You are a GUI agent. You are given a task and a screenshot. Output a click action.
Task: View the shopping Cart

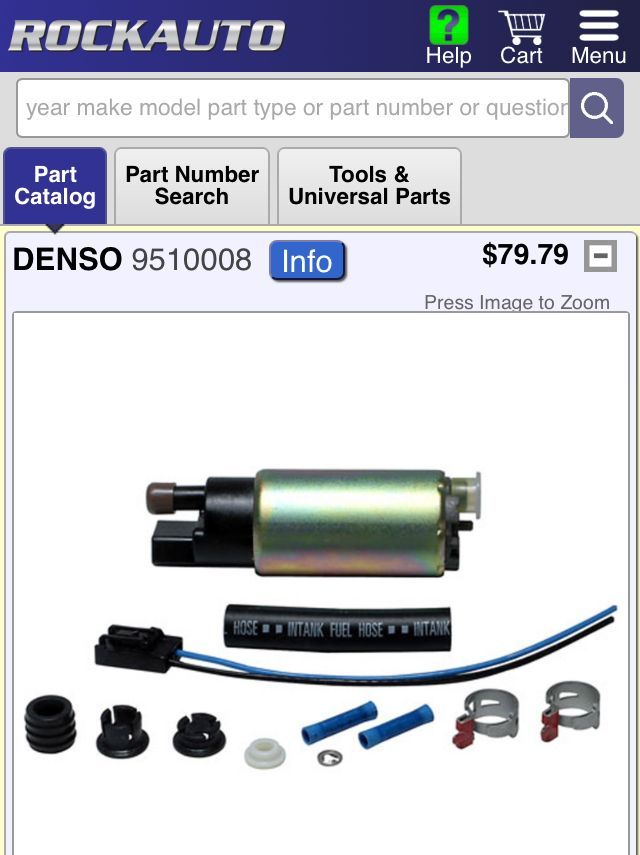[521, 36]
